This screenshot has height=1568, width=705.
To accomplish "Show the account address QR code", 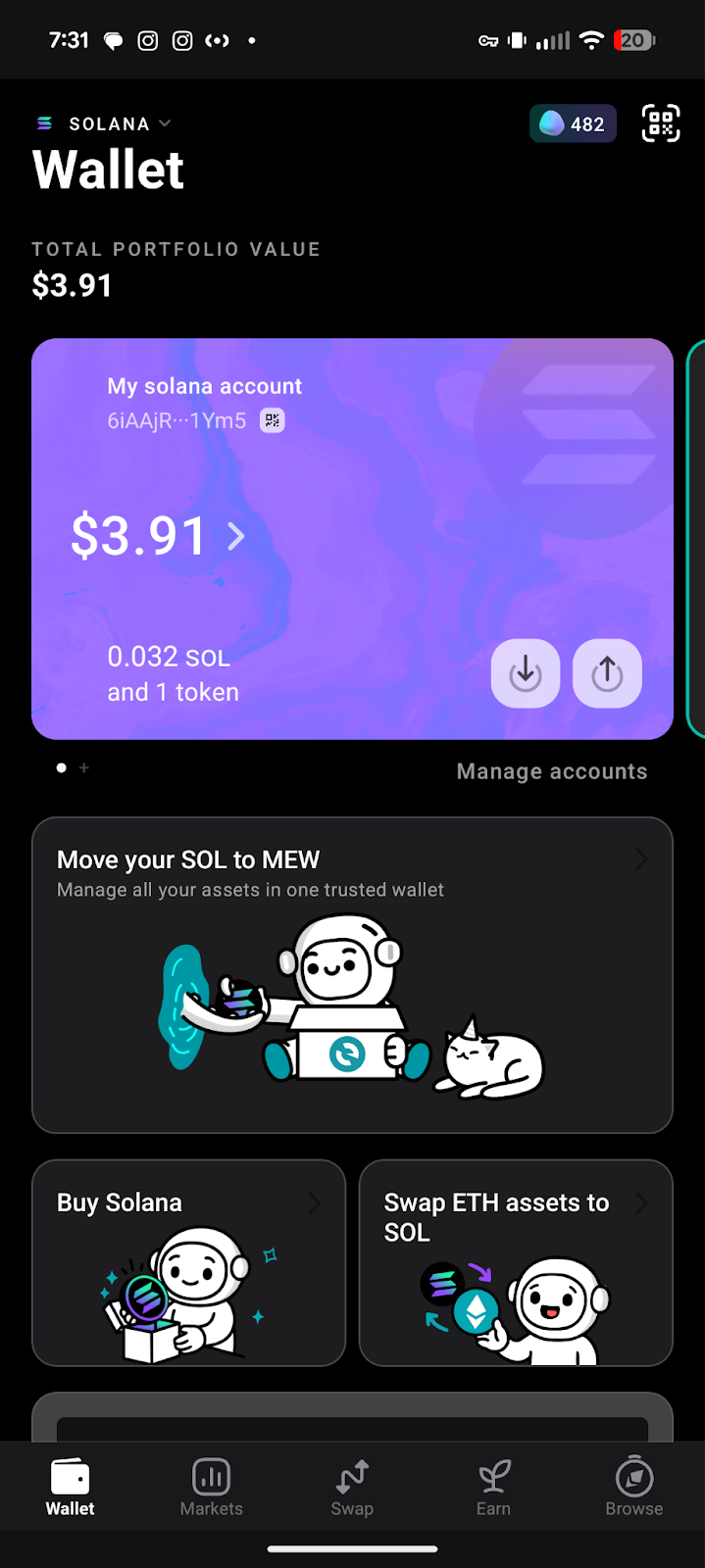I will click(x=272, y=420).
